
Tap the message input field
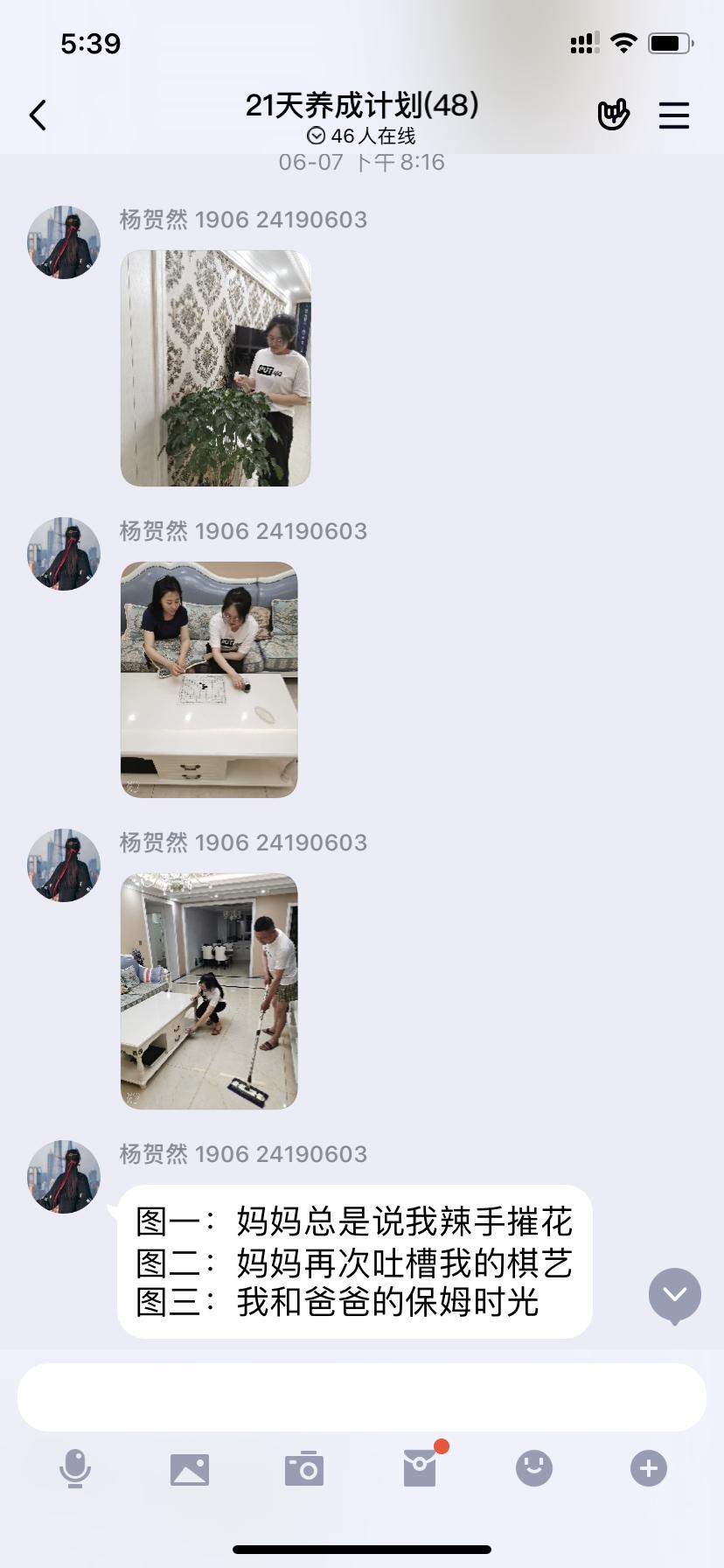(x=362, y=1397)
